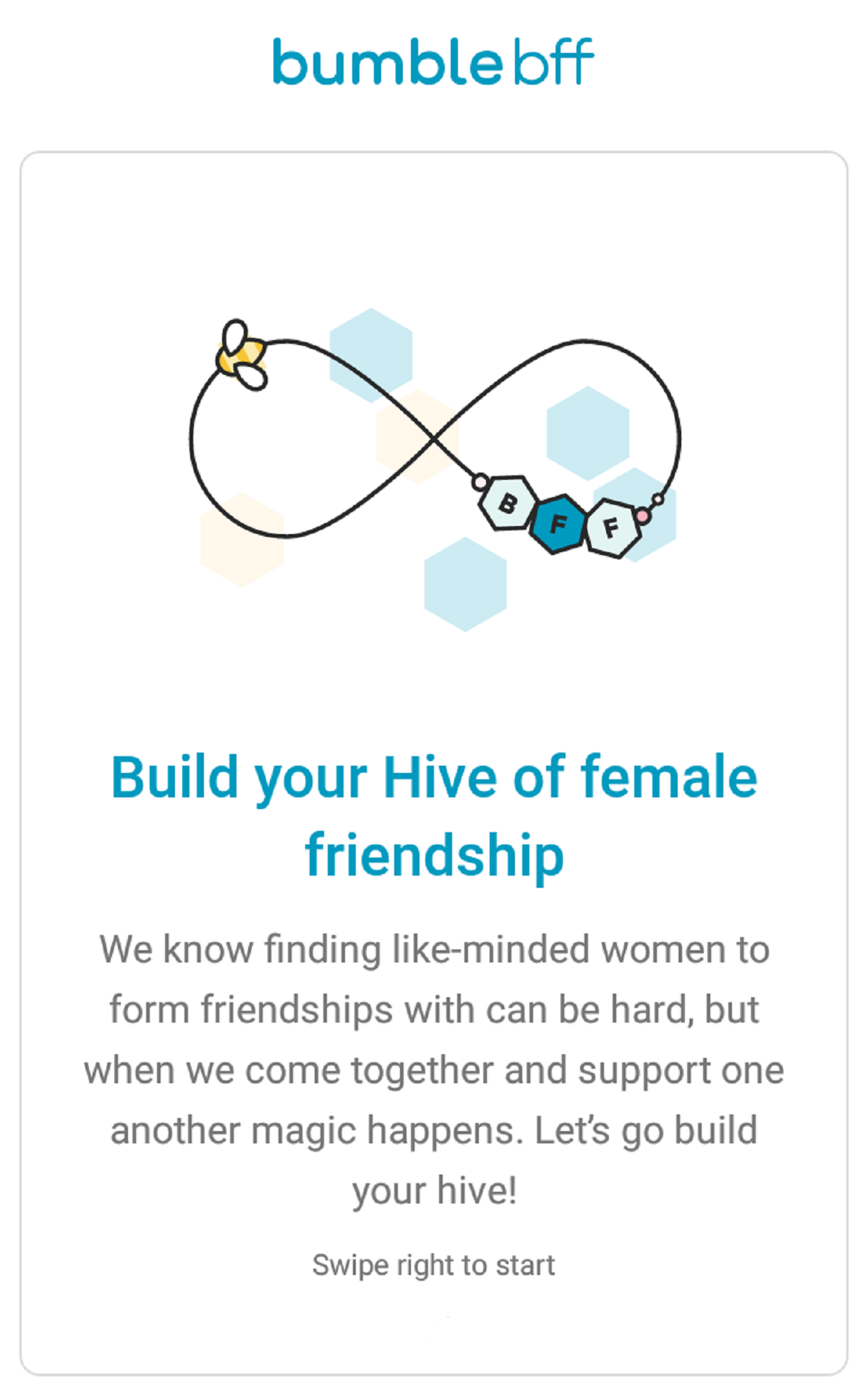Tap the Build your Hive intro card
The width and height of the screenshot is (868, 1393).
434,763
